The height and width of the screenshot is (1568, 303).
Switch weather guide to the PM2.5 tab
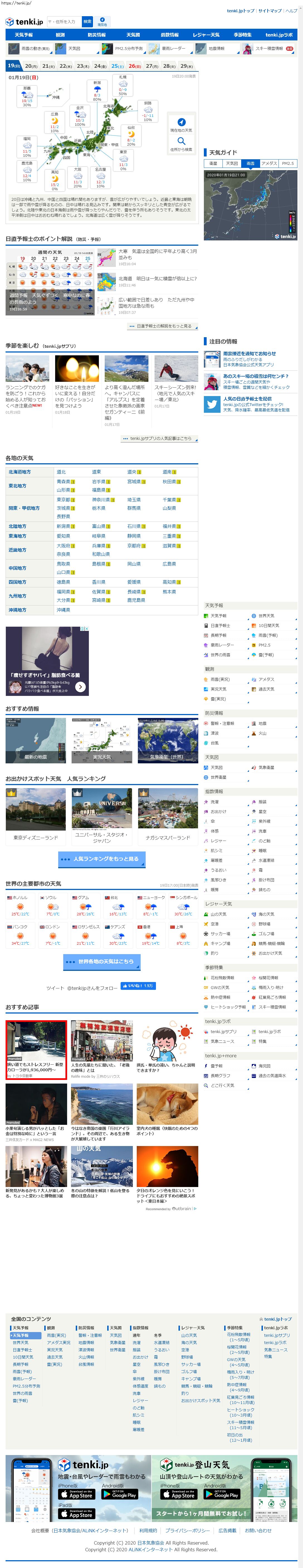[287, 163]
